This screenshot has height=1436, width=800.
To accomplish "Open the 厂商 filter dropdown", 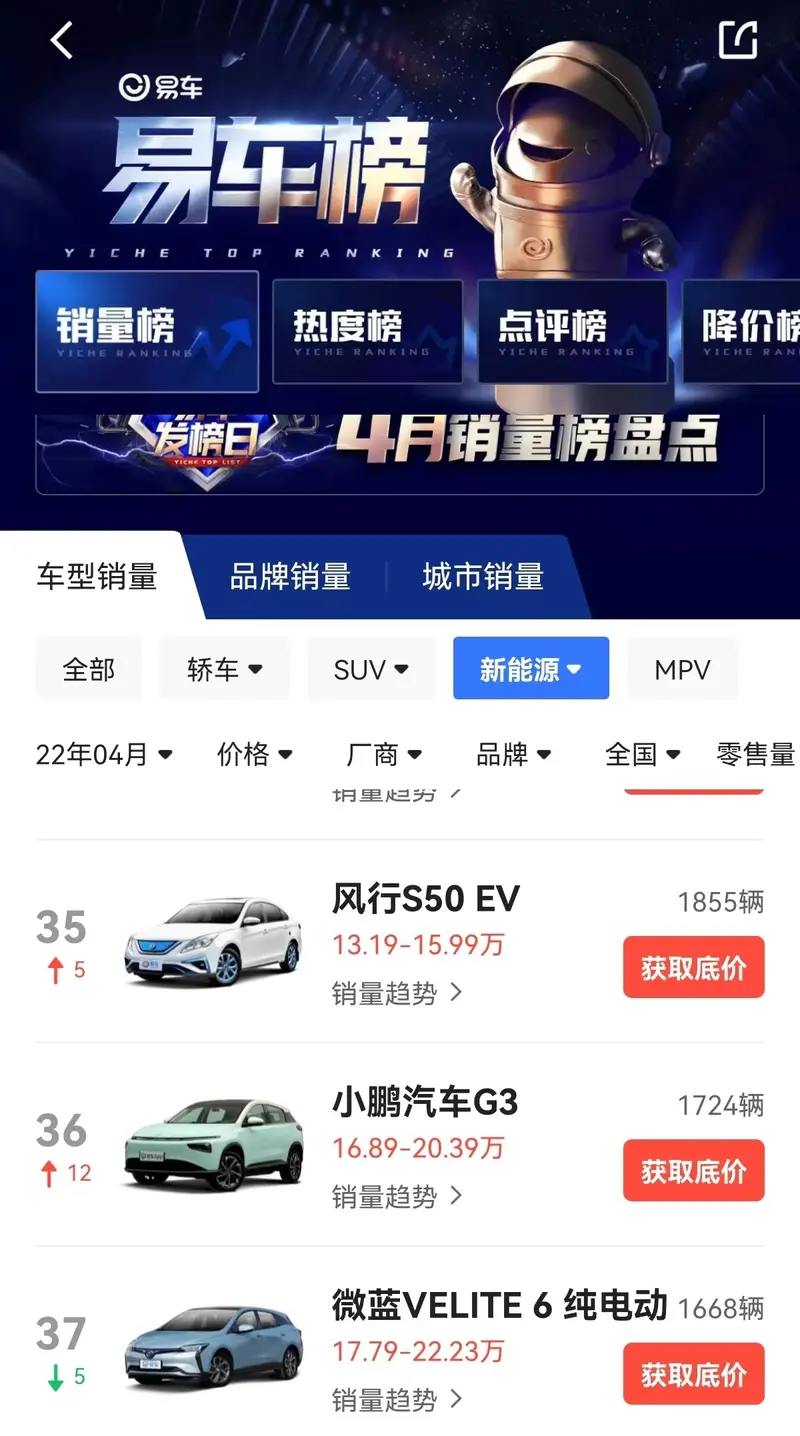I will [x=384, y=754].
